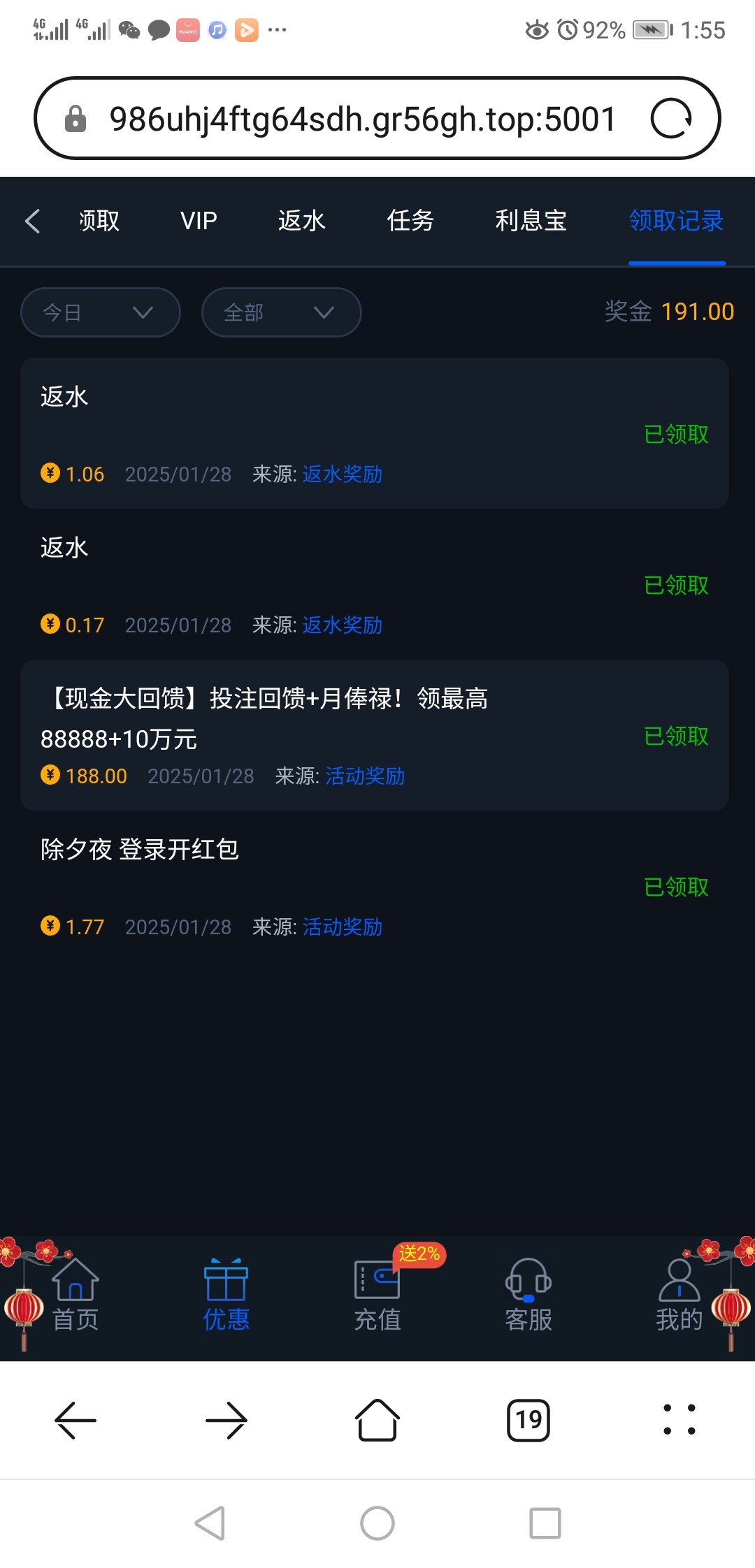Open the 除夕夜 登录开红包 record

[374, 886]
